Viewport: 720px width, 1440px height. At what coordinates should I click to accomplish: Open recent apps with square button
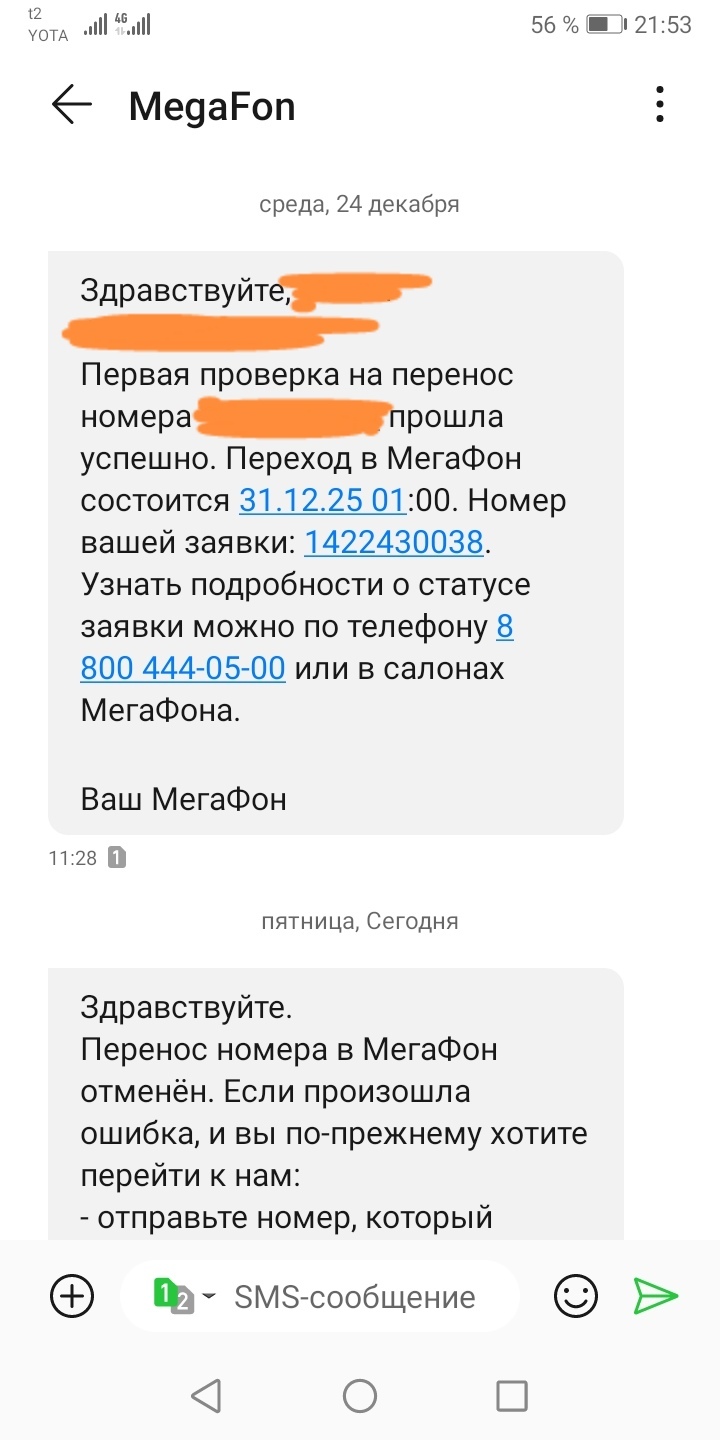click(512, 1395)
